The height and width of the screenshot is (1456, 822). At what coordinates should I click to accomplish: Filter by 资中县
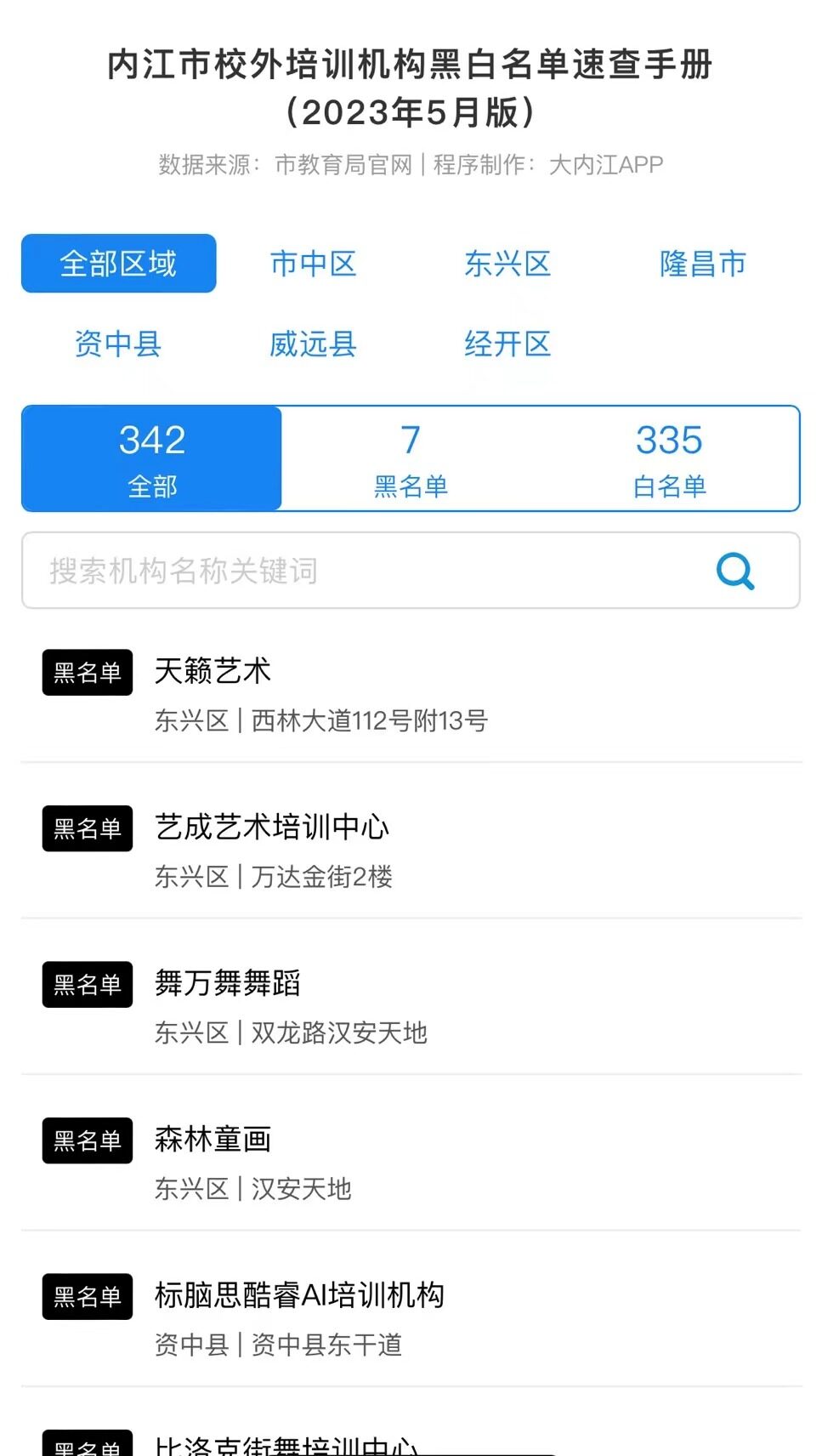pos(118,344)
